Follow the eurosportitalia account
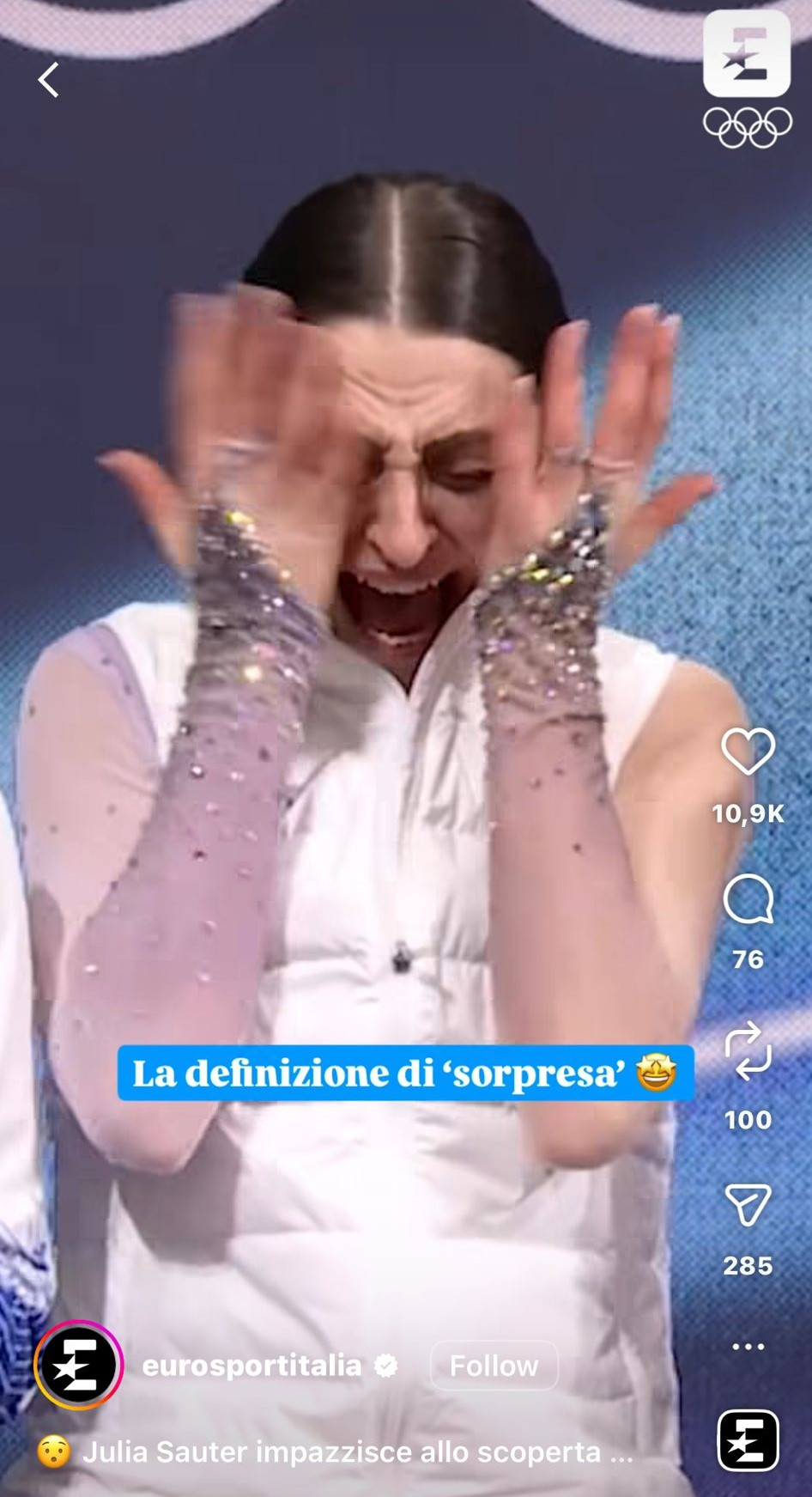Viewport: 812px width, 1497px height. coord(494,1366)
